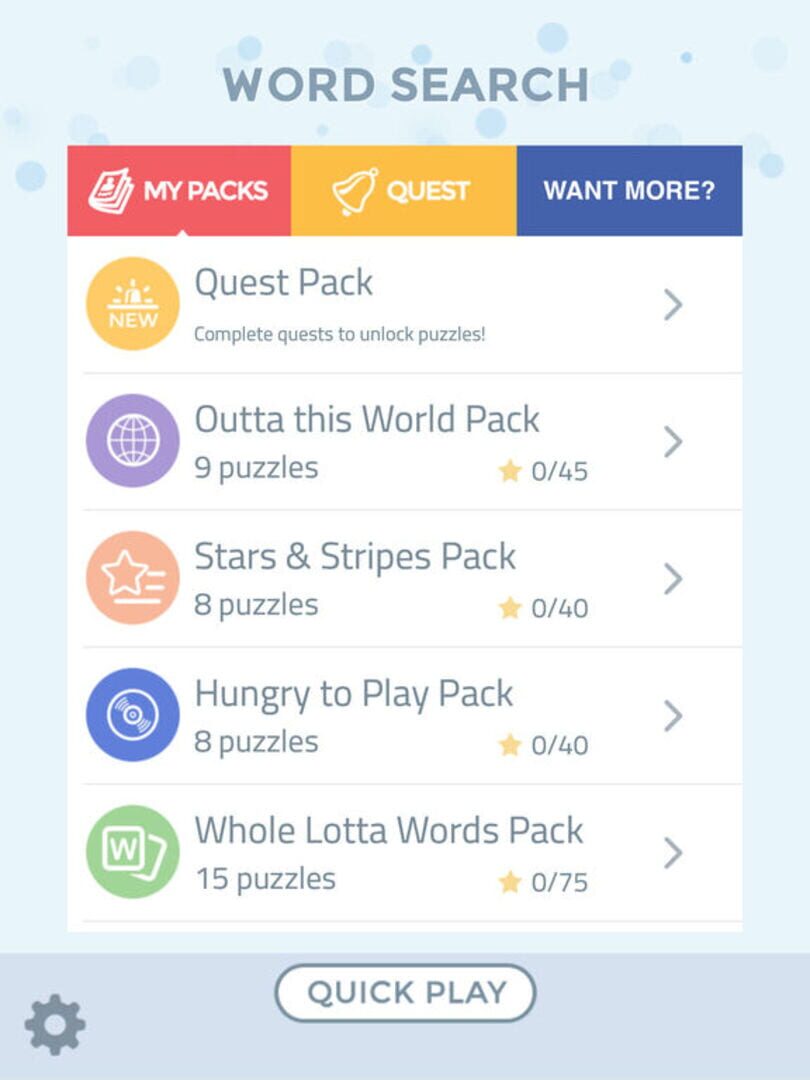Viewport: 810px width, 1080px height.
Task: Open the settings gear icon
Action: pyautogui.click(x=55, y=1025)
